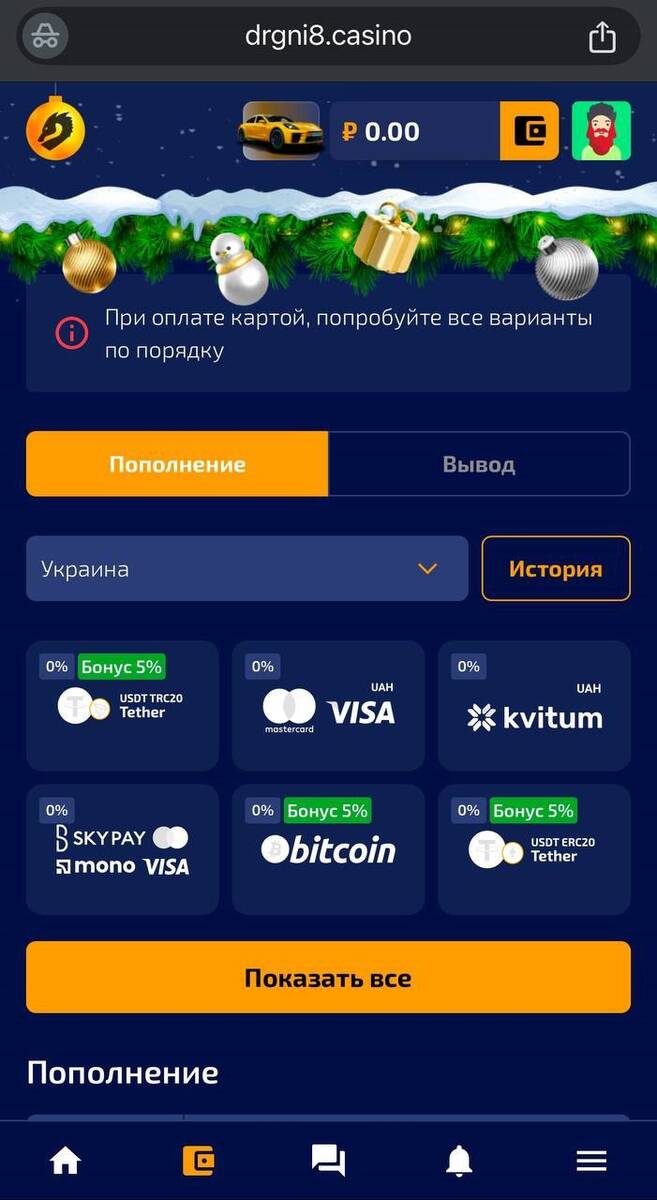657x1200 pixels.
Task: Open the hamburger menu
Action: 591,1161
